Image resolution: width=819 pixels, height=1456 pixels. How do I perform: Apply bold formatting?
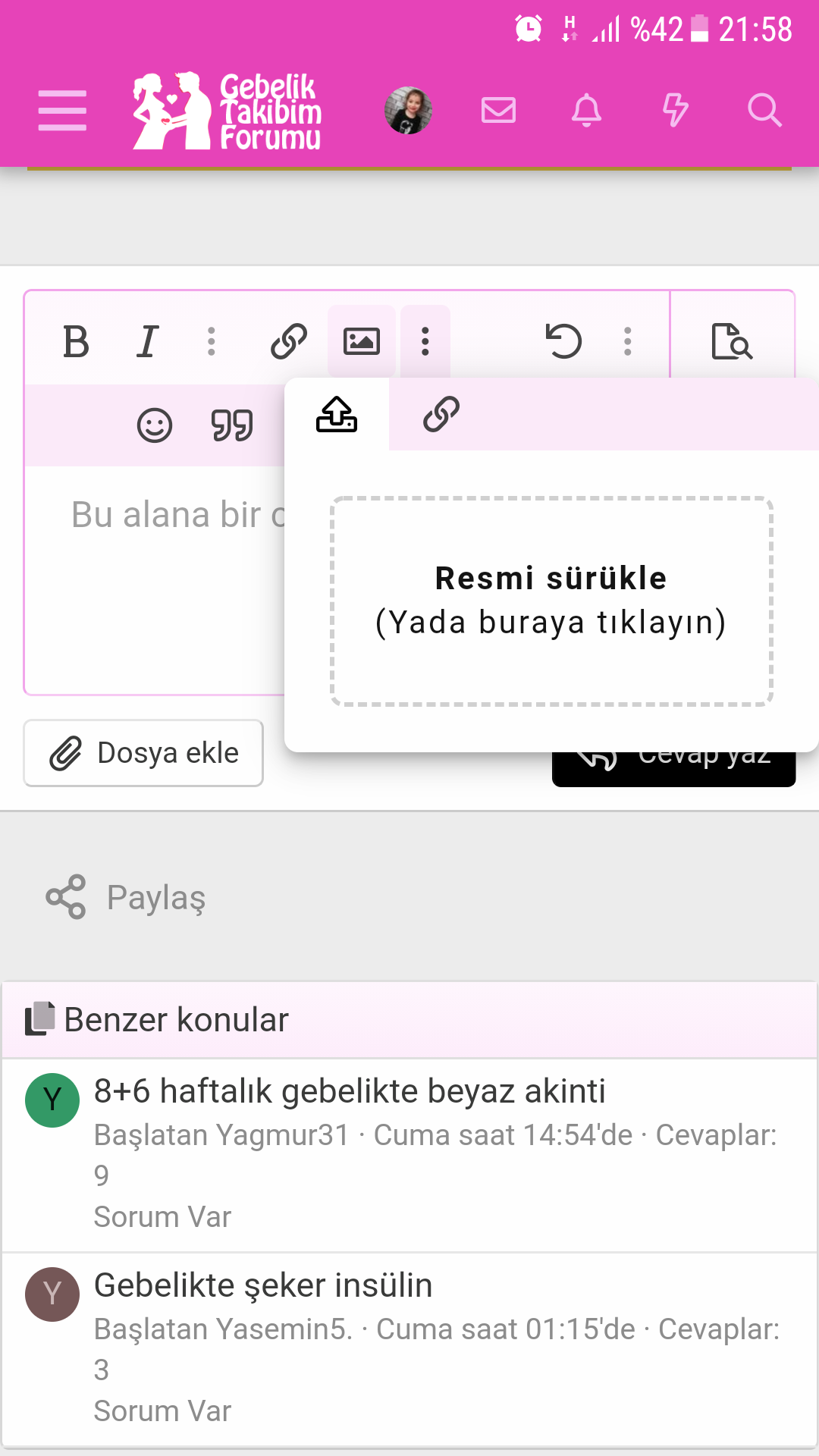point(76,341)
